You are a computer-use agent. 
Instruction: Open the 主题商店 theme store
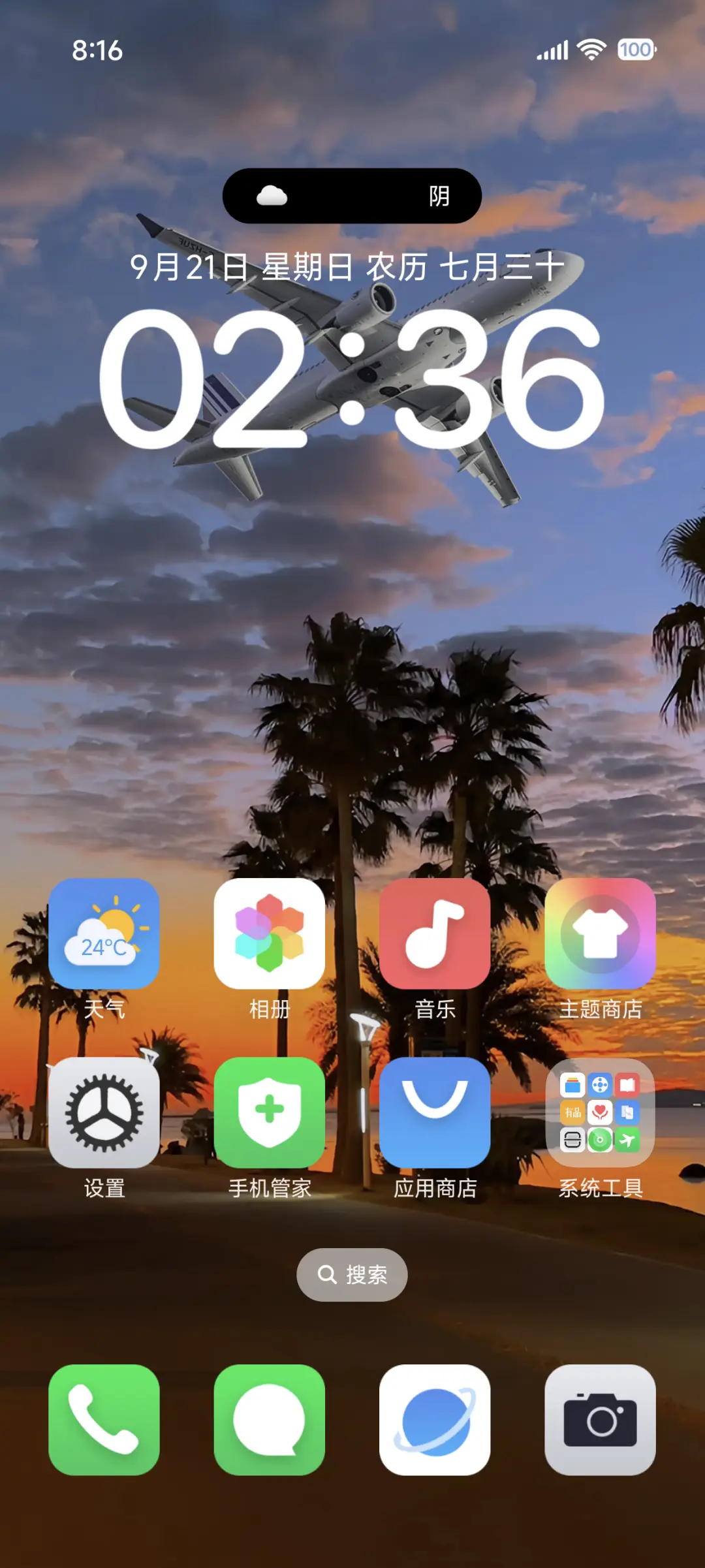click(x=601, y=935)
